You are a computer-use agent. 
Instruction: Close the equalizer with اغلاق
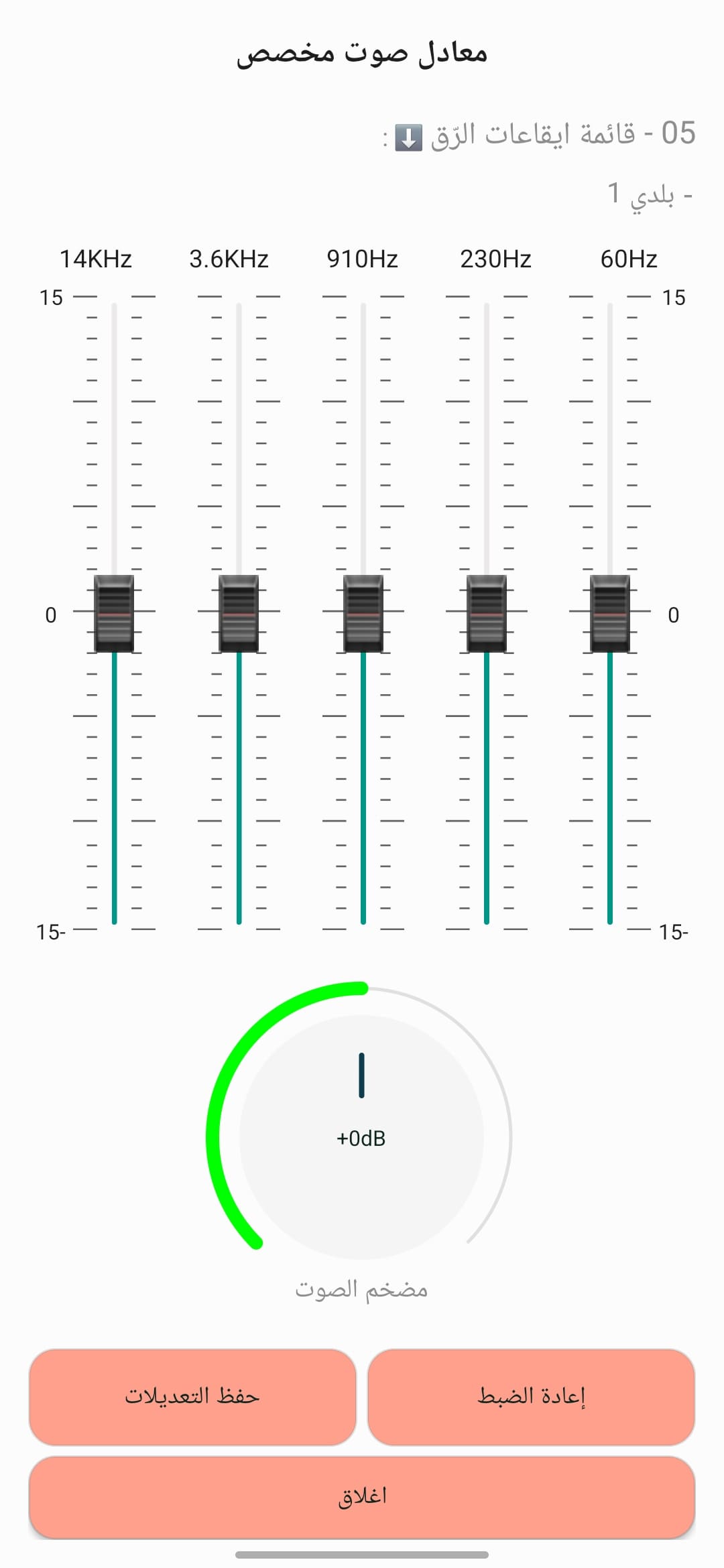[x=362, y=1497]
